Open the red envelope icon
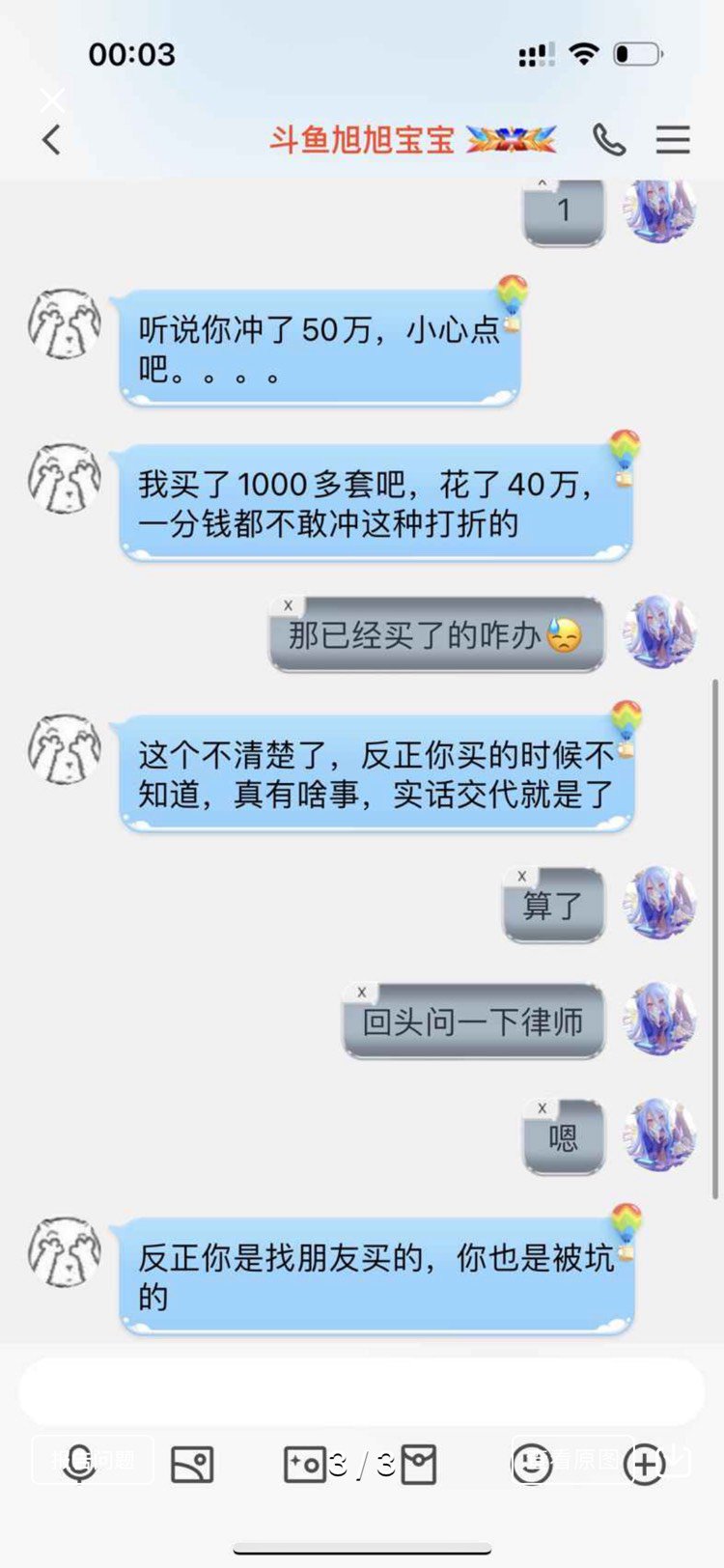Viewport: 724px width, 1568px height. tap(419, 1464)
